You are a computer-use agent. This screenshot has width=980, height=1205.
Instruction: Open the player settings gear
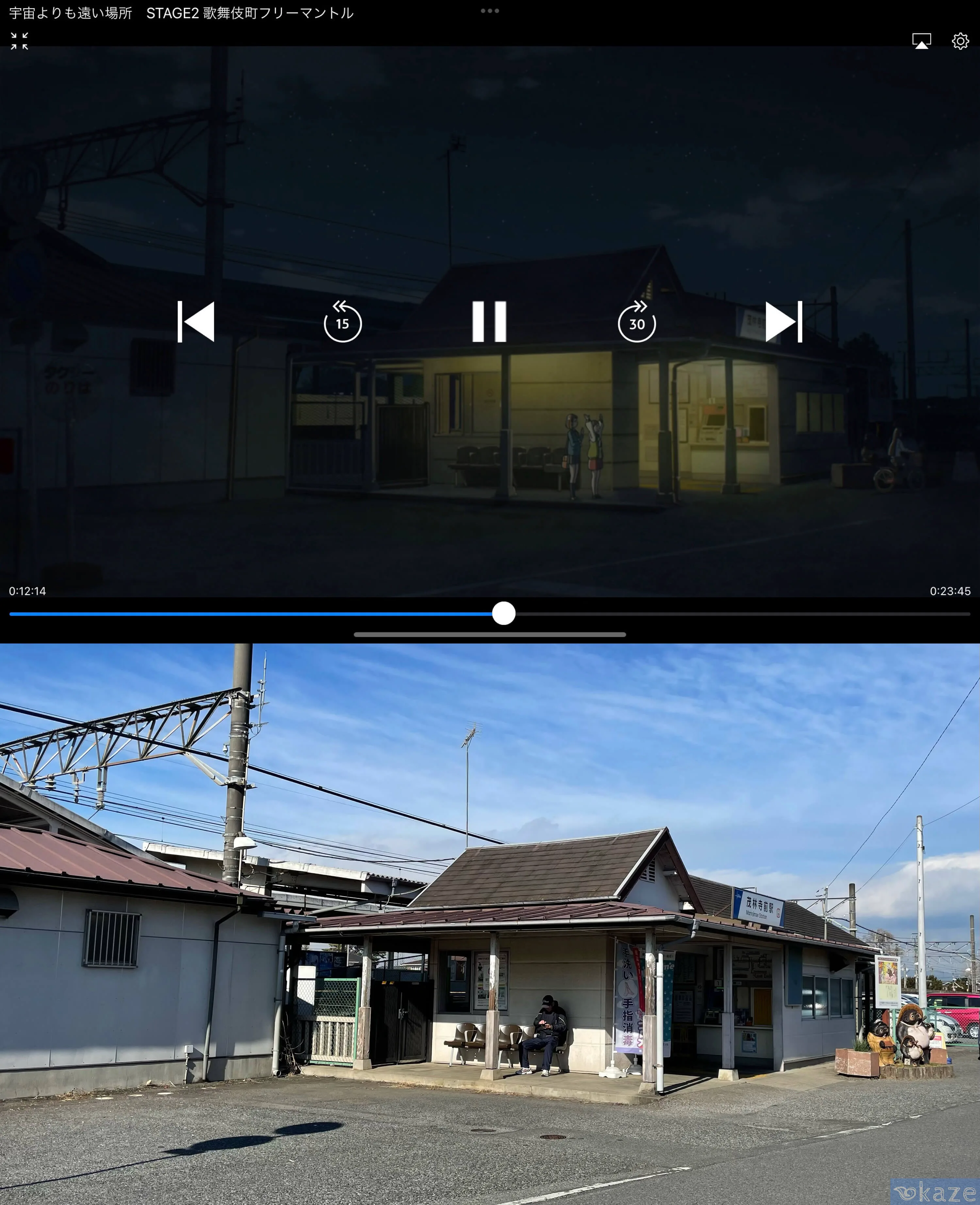coord(960,41)
